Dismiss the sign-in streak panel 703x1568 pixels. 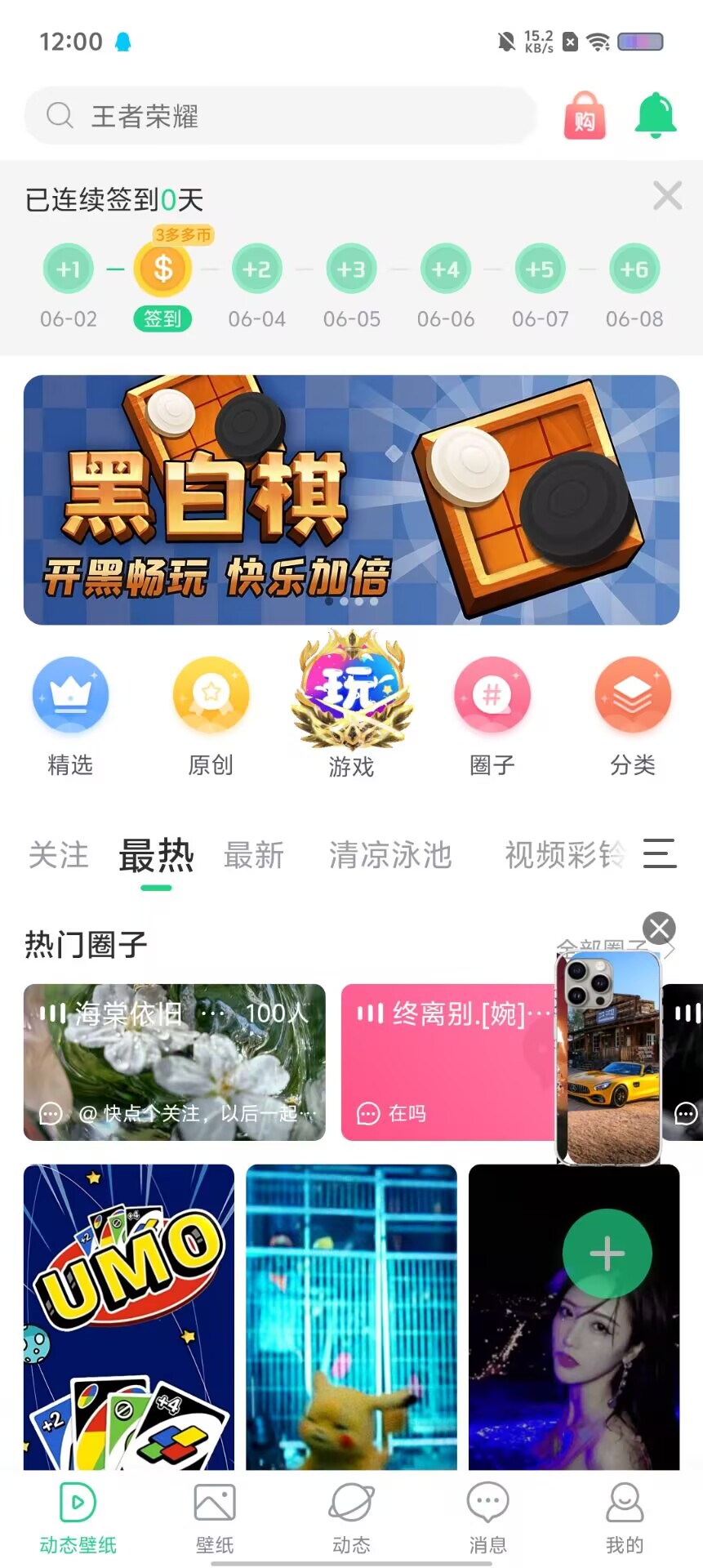pyautogui.click(x=667, y=196)
